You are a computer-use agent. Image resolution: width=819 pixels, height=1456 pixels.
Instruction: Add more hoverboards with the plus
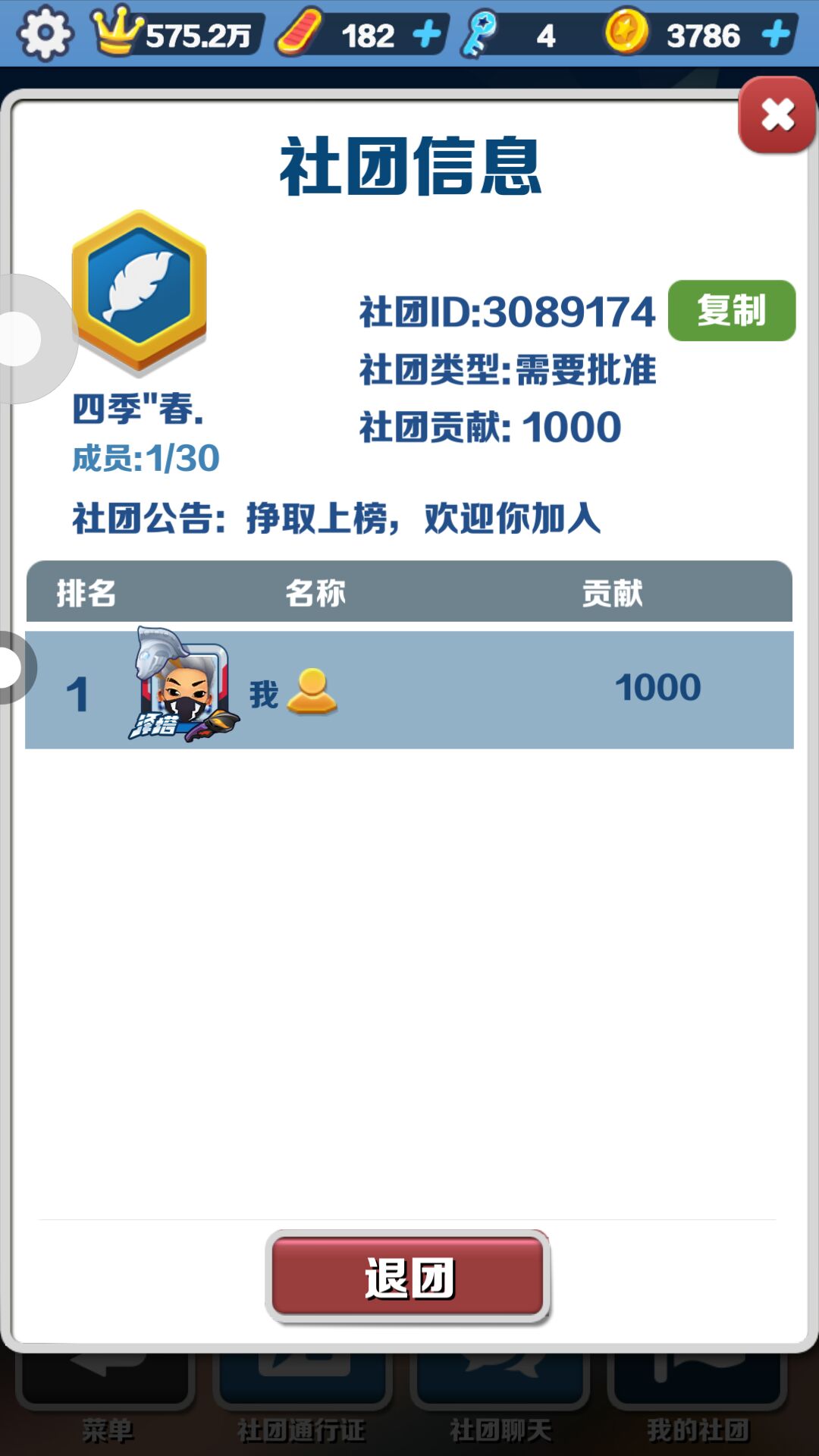428,34
